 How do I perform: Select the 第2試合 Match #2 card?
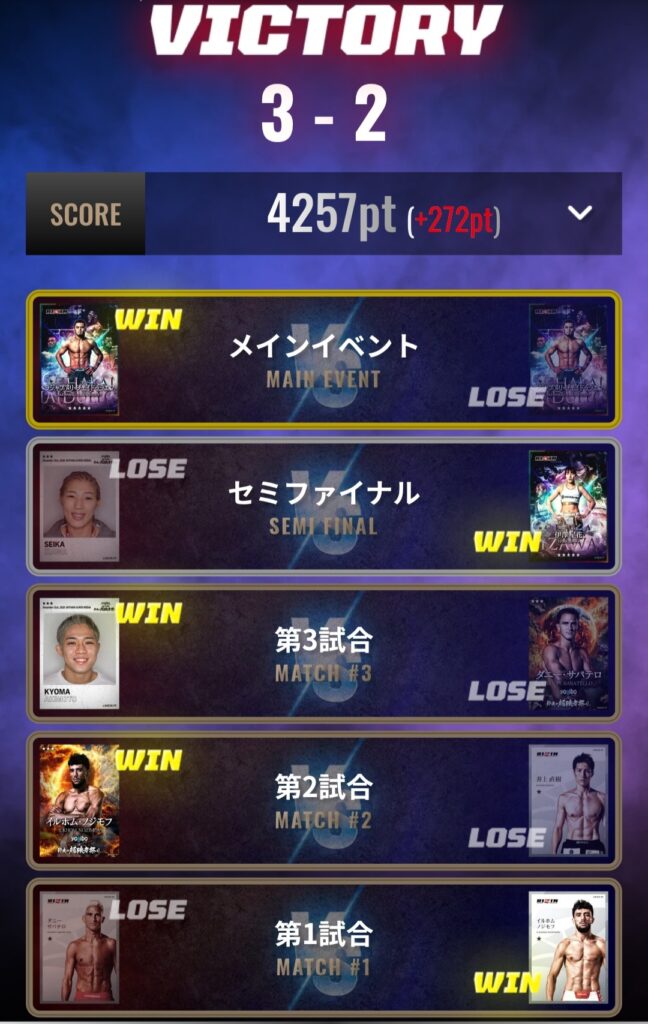(324, 800)
